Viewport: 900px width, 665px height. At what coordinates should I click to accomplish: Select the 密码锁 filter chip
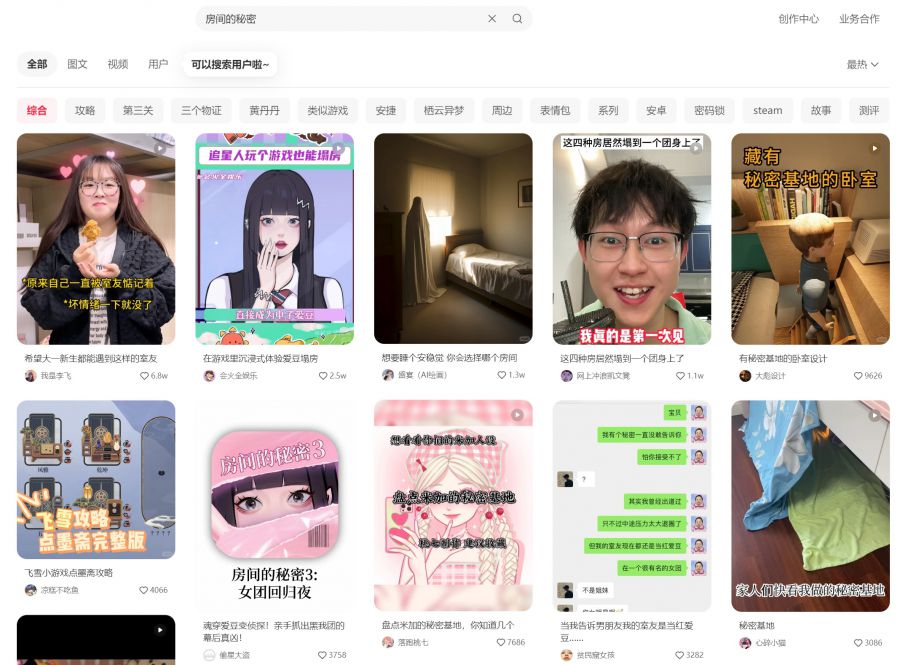pos(709,110)
